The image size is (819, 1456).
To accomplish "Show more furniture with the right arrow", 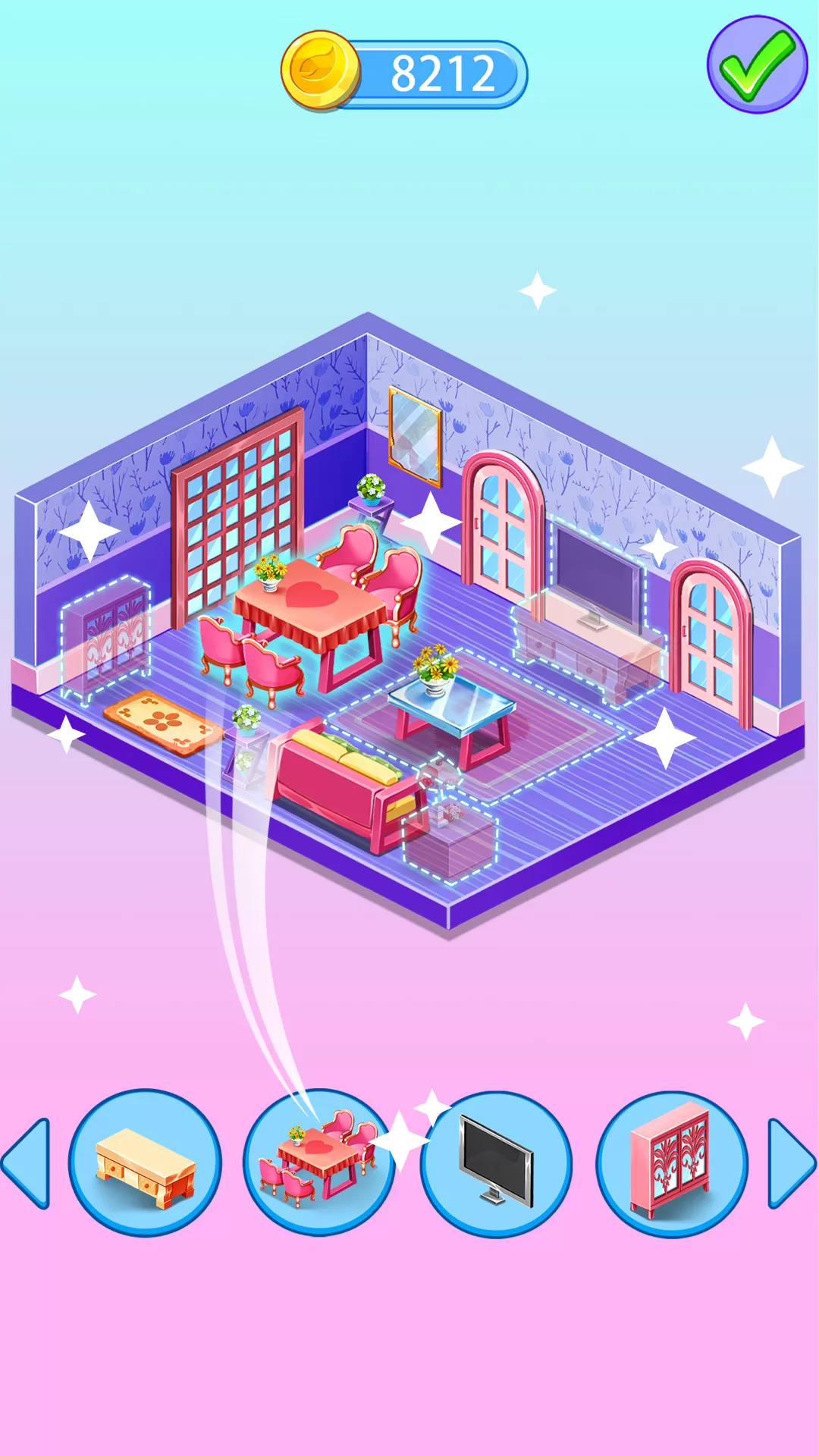I will [792, 1163].
